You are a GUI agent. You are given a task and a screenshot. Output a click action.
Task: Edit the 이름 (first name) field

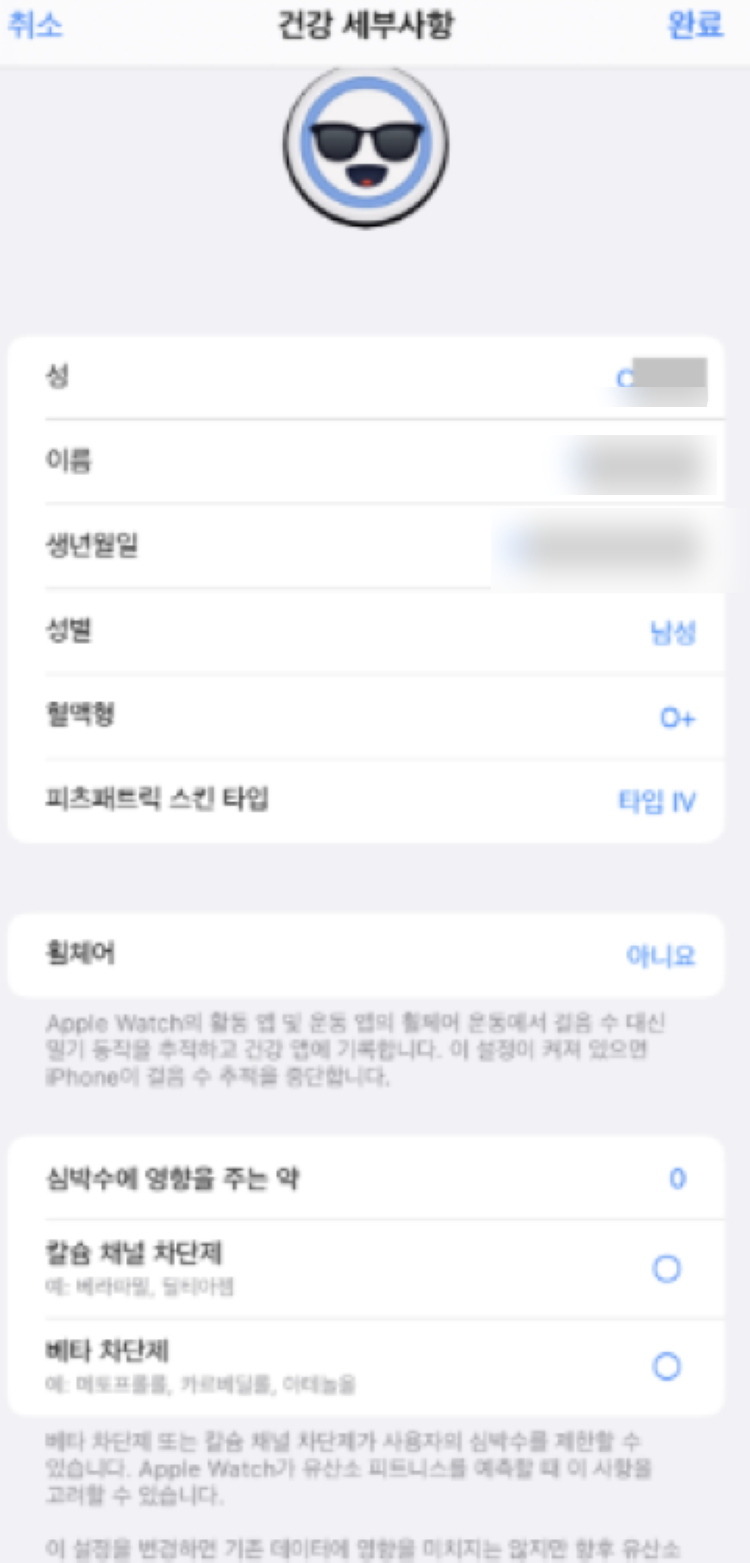tap(366, 462)
